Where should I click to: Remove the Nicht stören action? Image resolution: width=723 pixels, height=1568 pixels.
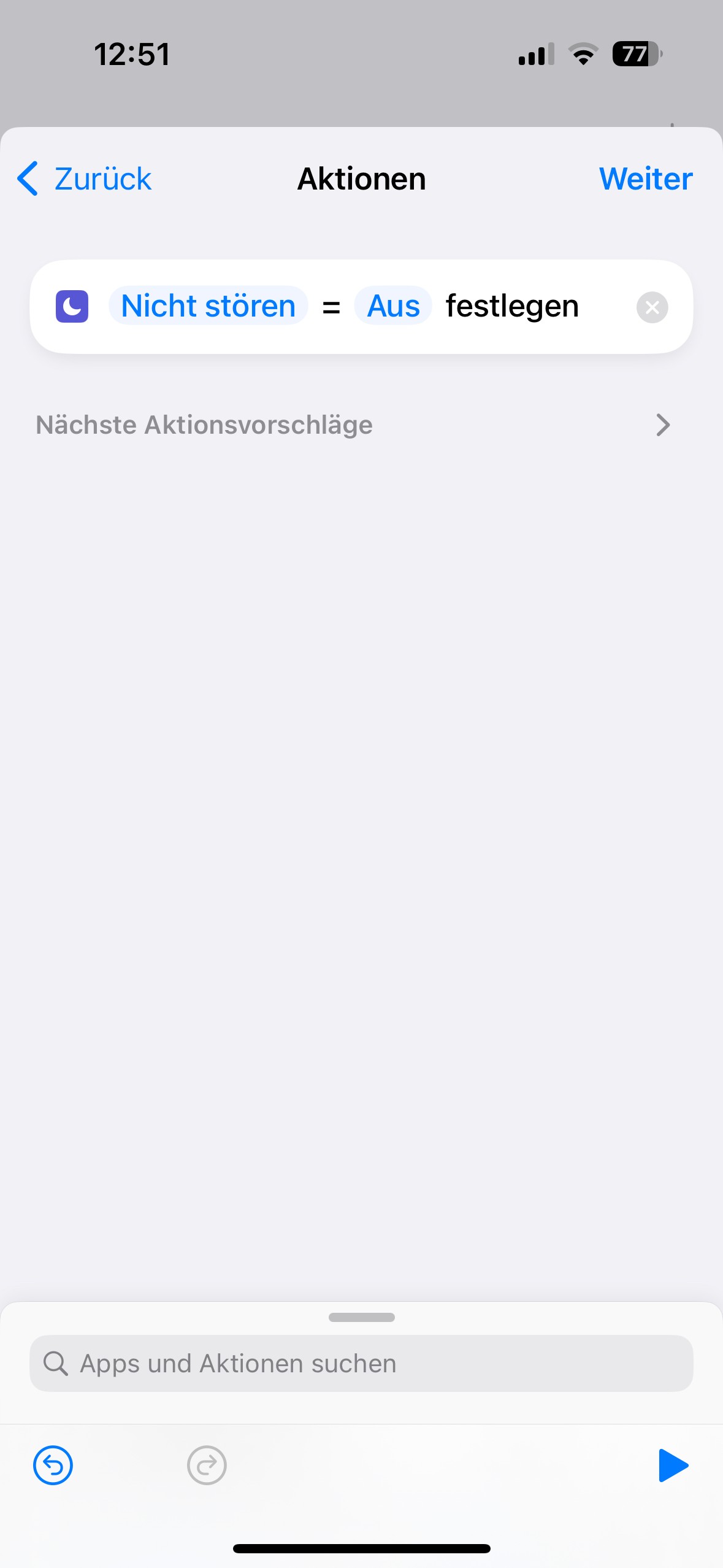click(x=652, y=307)
